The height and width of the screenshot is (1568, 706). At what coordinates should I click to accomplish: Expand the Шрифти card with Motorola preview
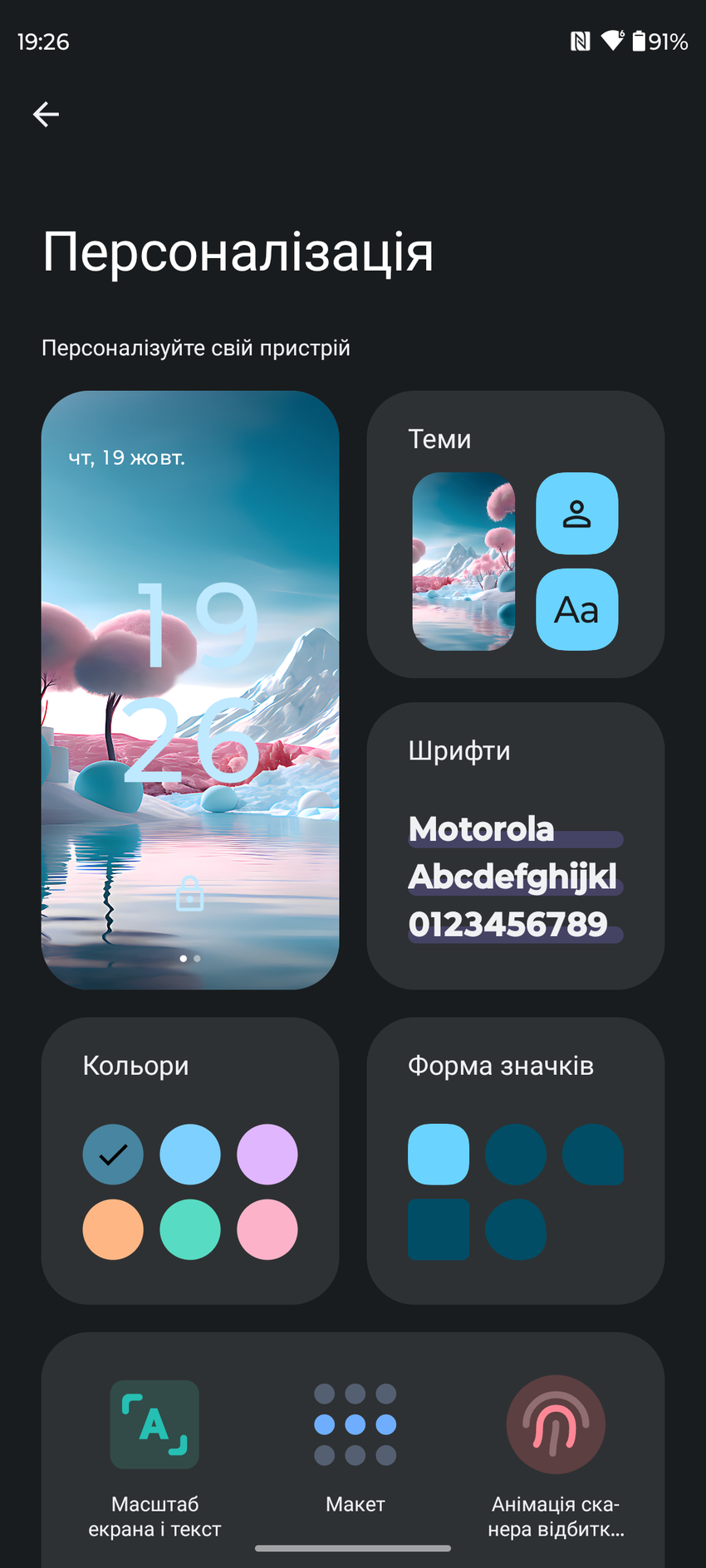click(515, 846)
